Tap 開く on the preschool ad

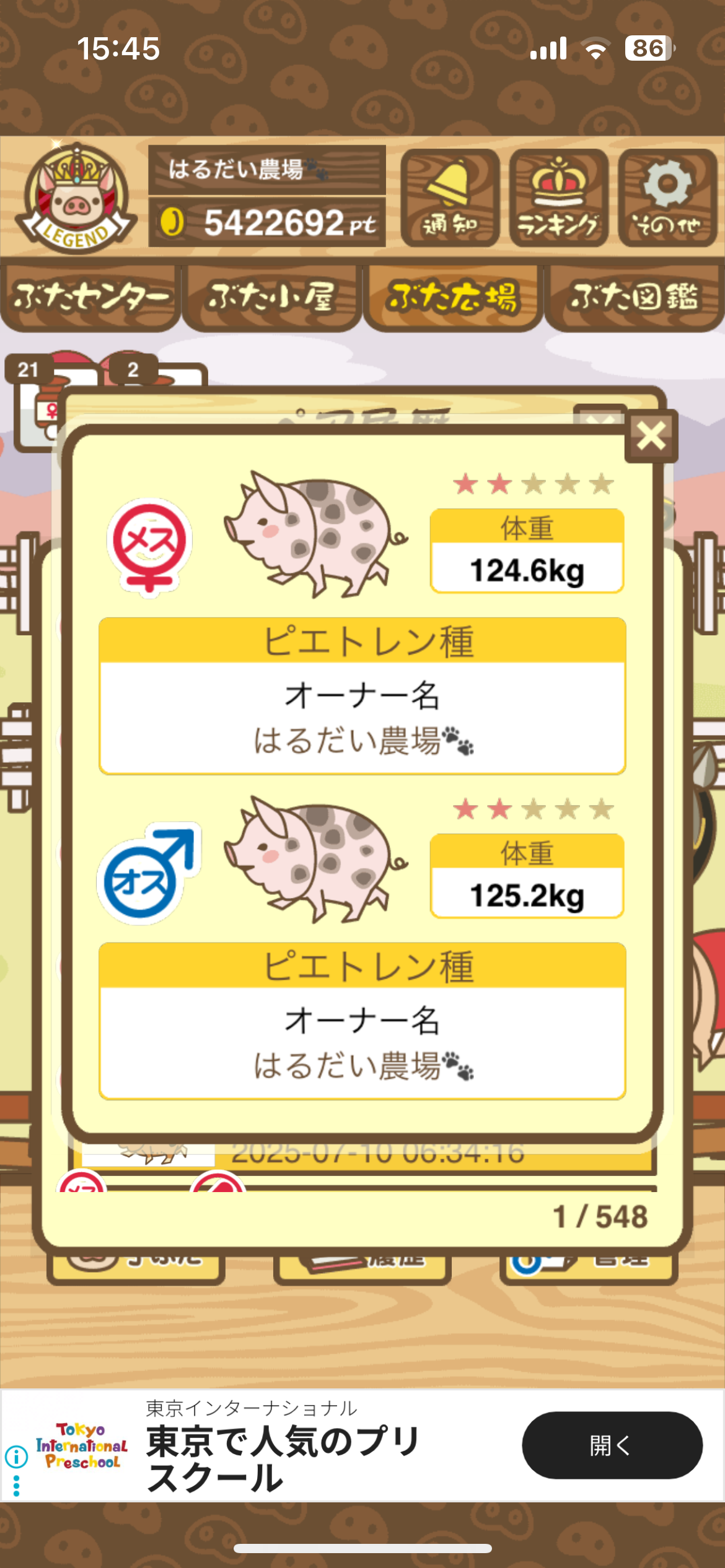click(x=612, y=1445)
